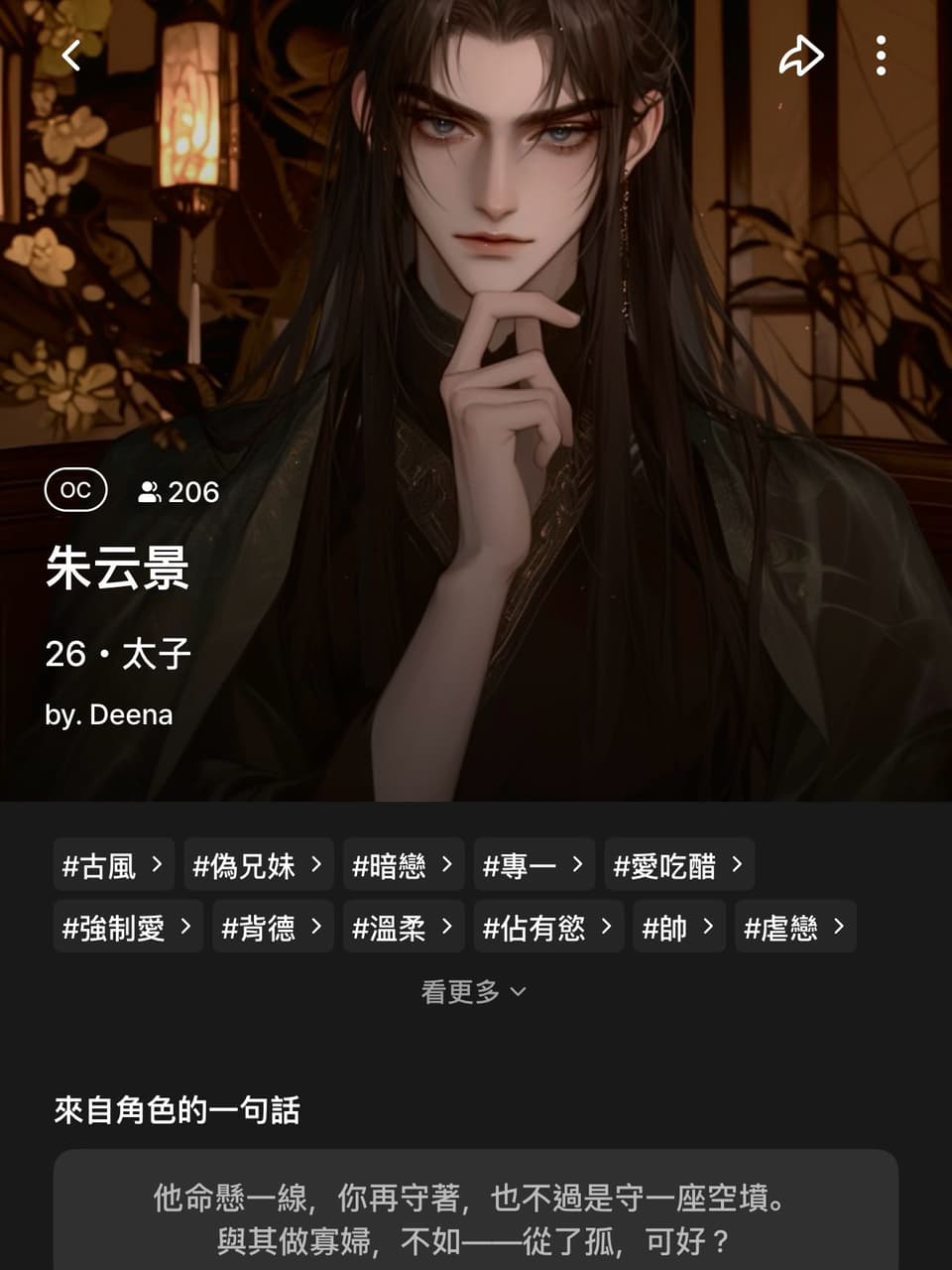Tap the #專一 tag
952x1270 pixels.
coord(534,865)
